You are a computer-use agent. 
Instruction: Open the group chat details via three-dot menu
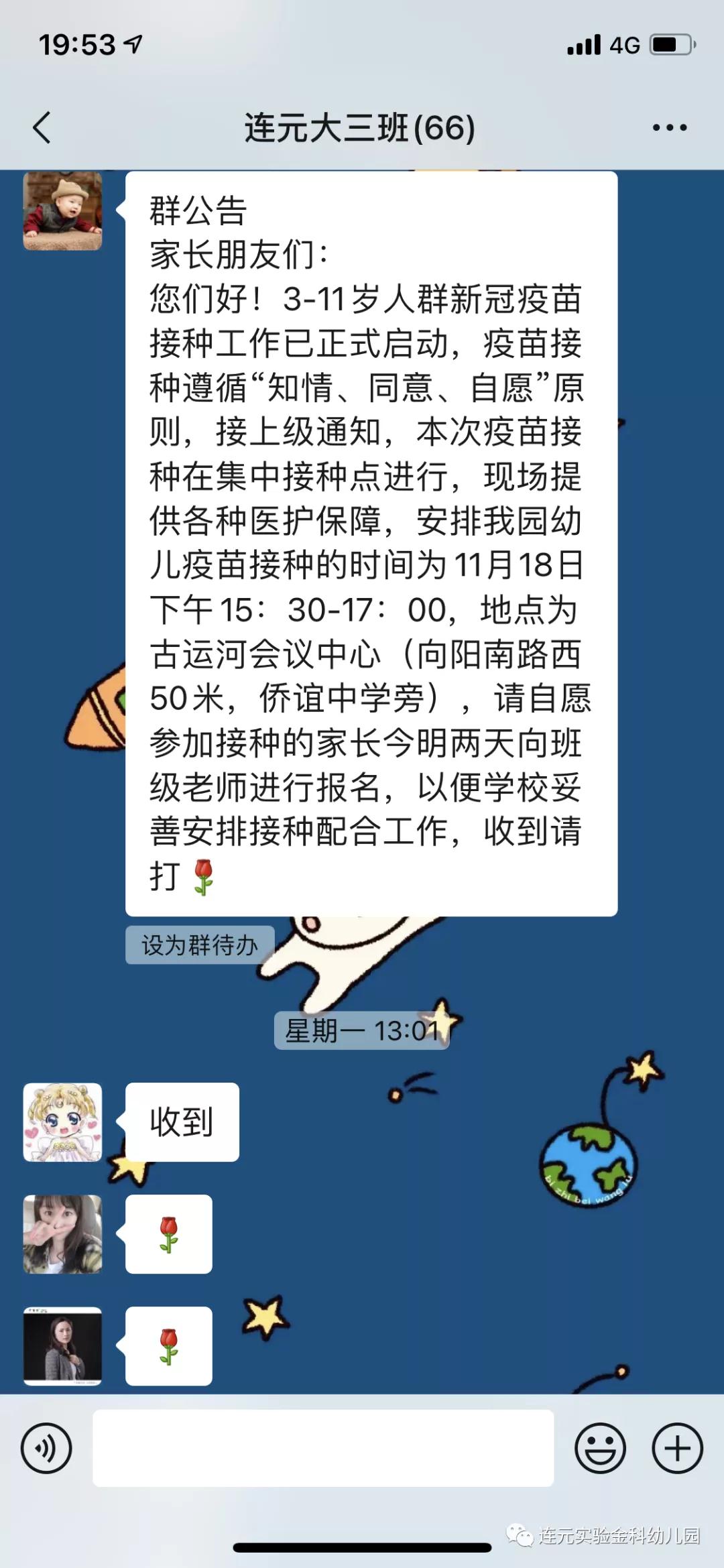click(670, 127)
